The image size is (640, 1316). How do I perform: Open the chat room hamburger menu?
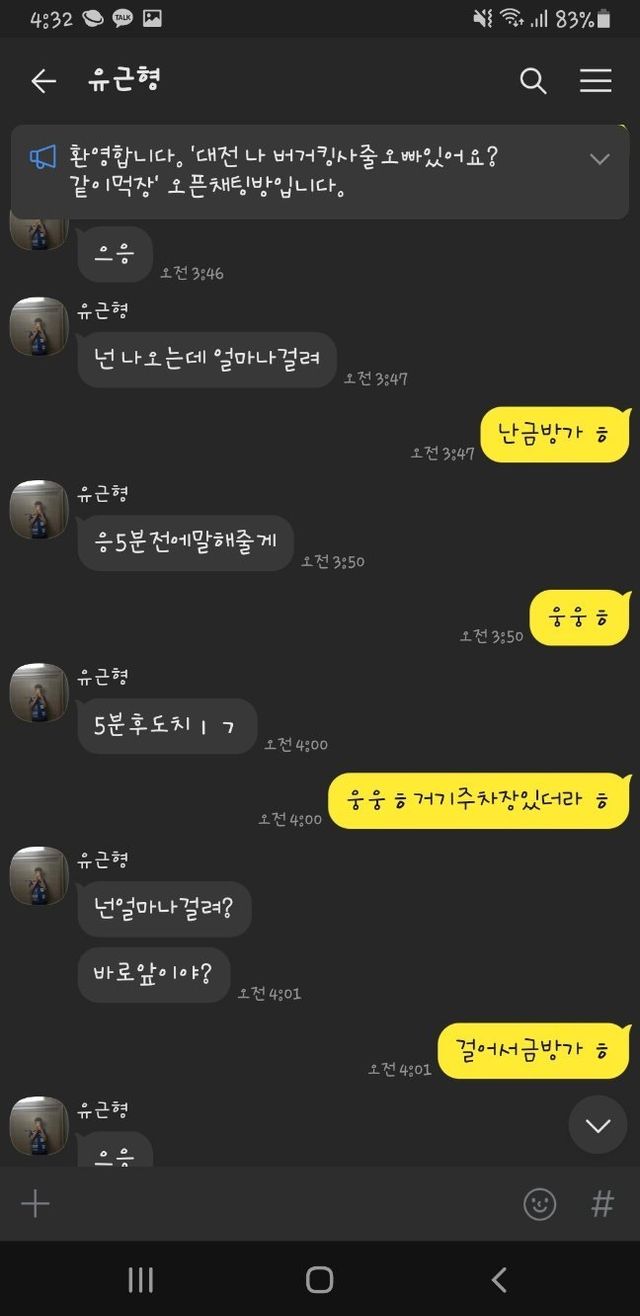596,81
